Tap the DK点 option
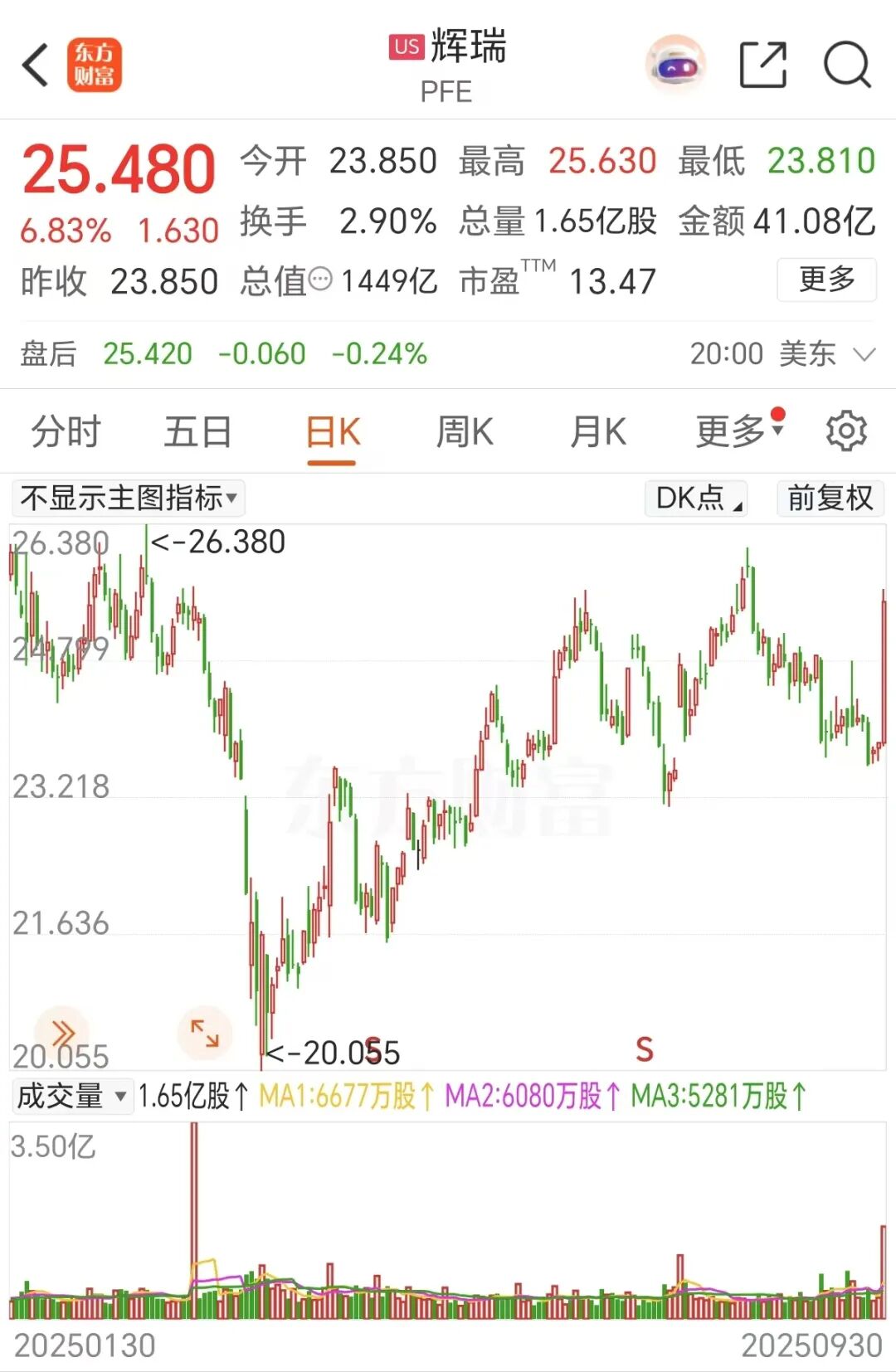 (697, 499)
